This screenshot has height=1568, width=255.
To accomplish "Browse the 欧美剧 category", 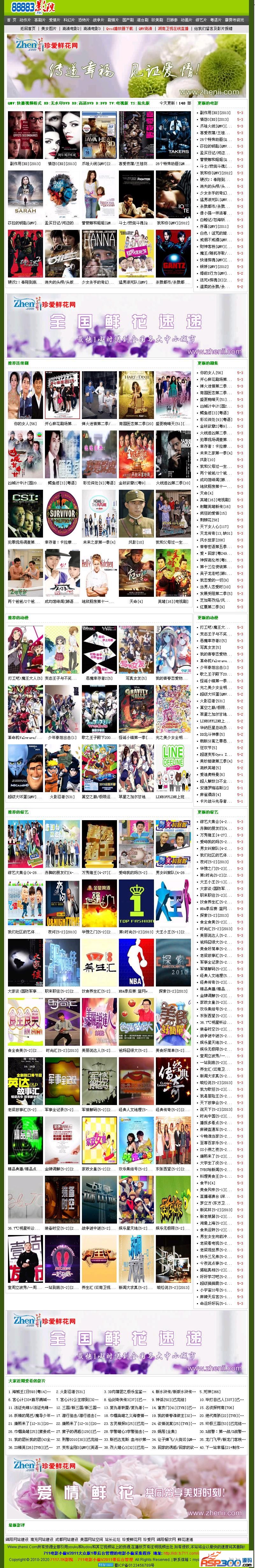I will click(157, 19).
